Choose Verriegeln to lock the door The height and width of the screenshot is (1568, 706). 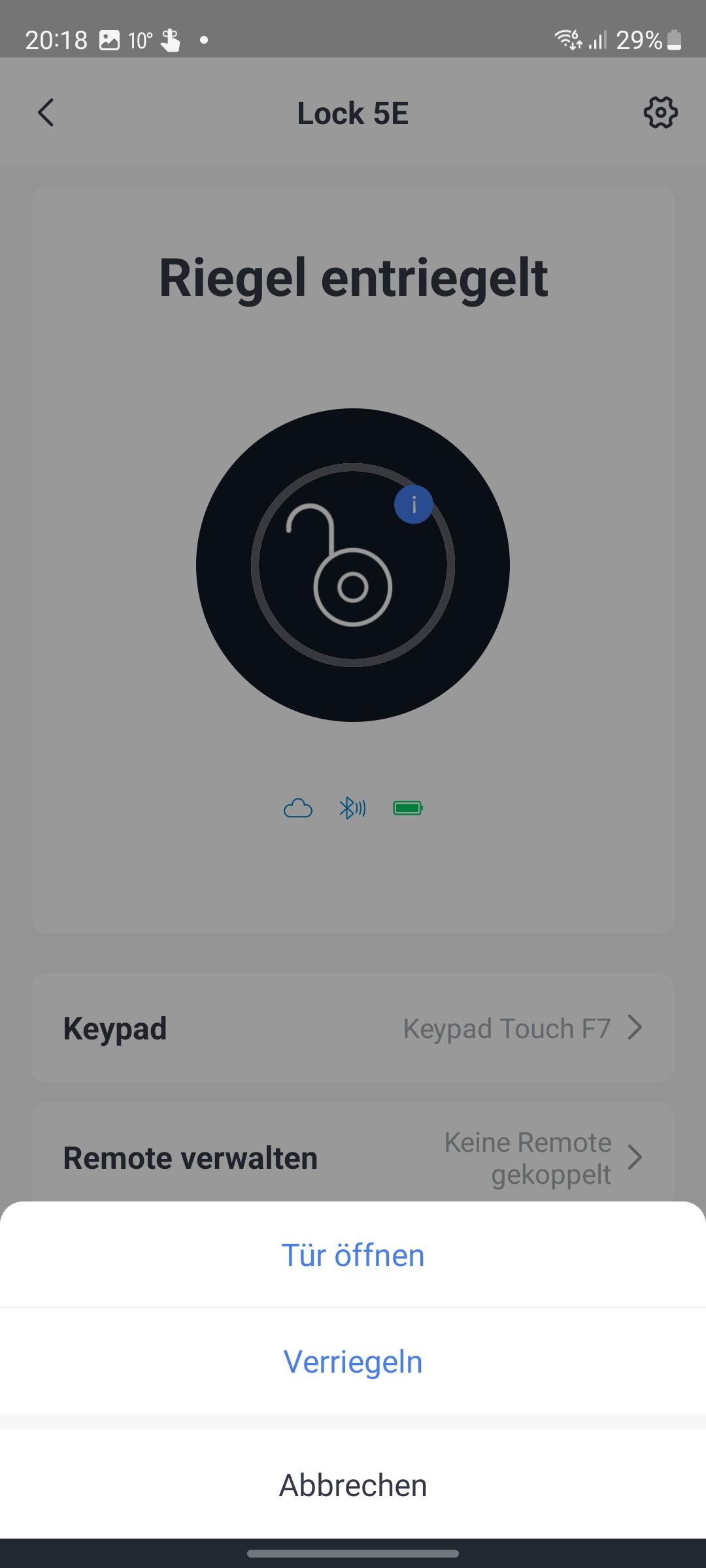[x=353, y=1362]
